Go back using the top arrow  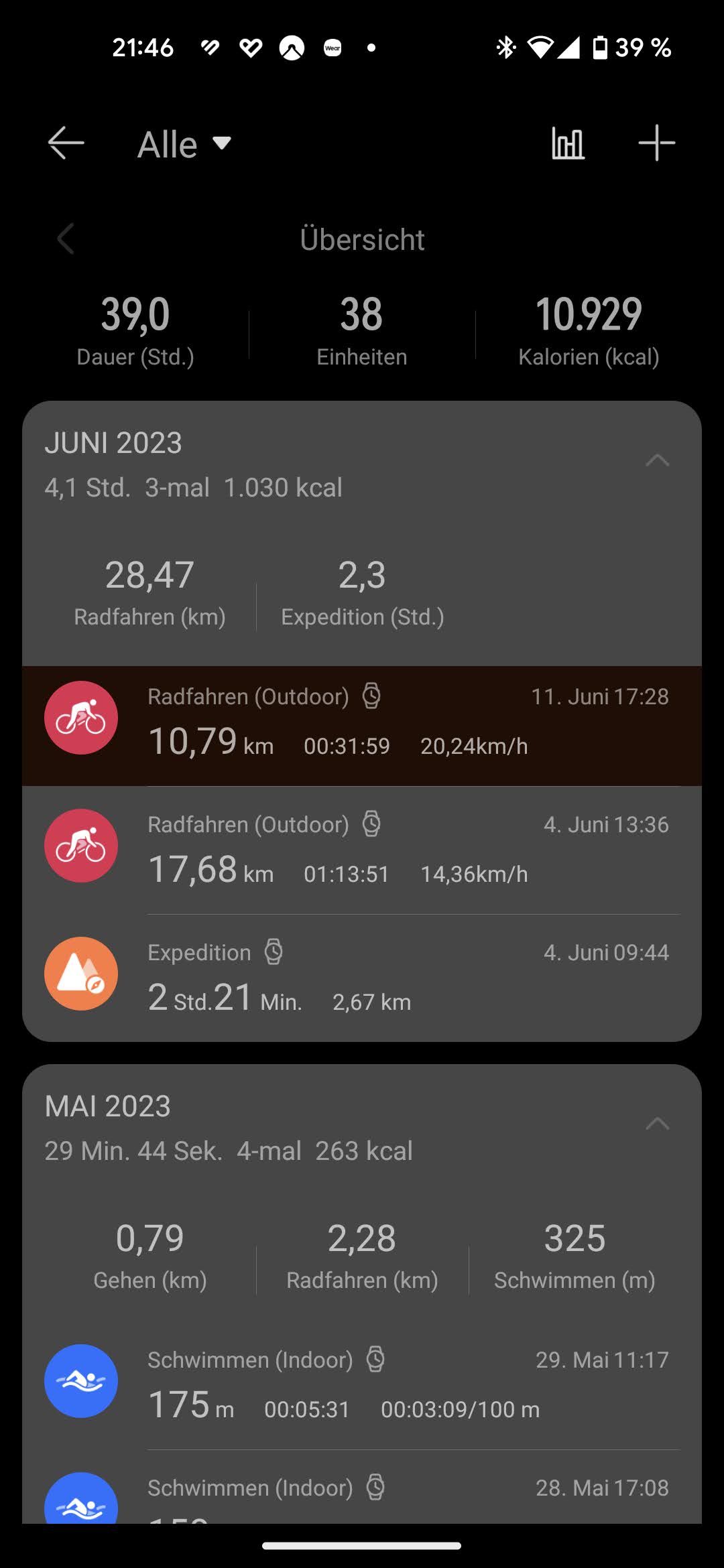[66, 143]
